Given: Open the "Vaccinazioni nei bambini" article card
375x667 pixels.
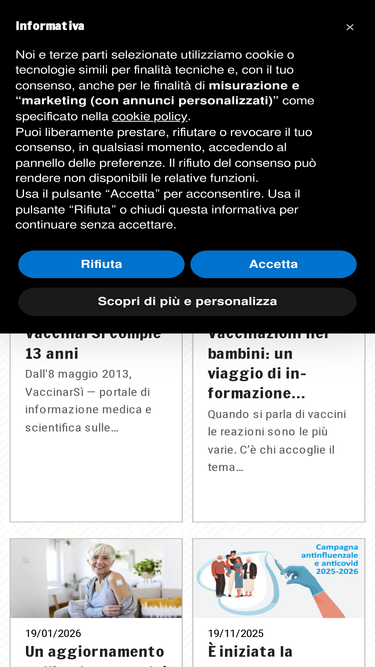Looking at the screenshot, I should tap(278, 427).
